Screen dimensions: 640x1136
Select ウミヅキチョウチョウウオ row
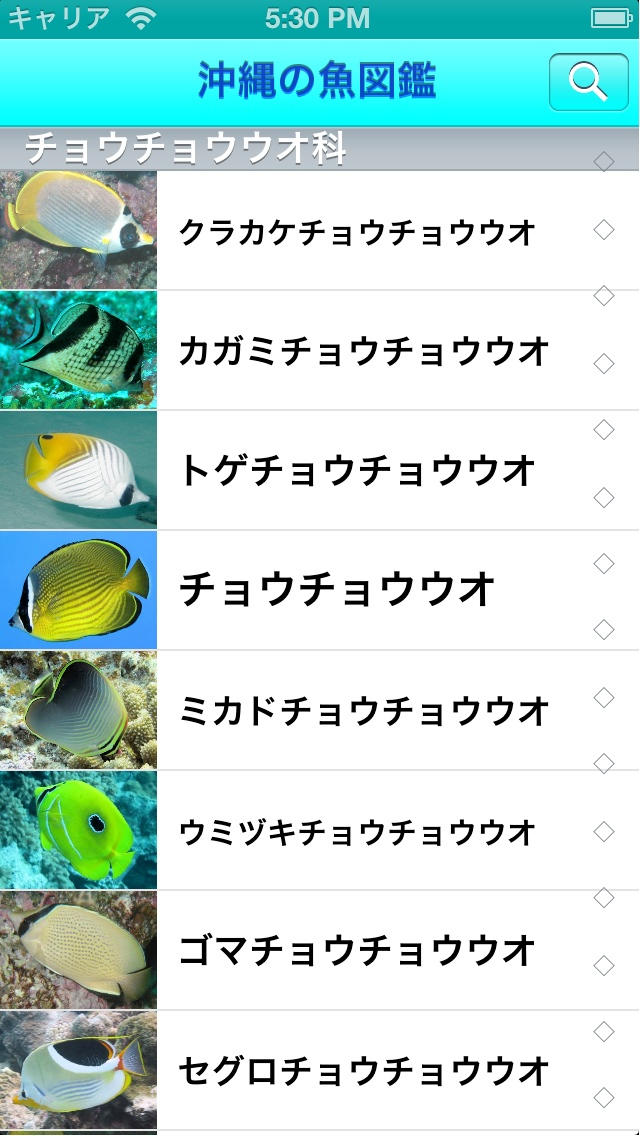pos(358,831)
